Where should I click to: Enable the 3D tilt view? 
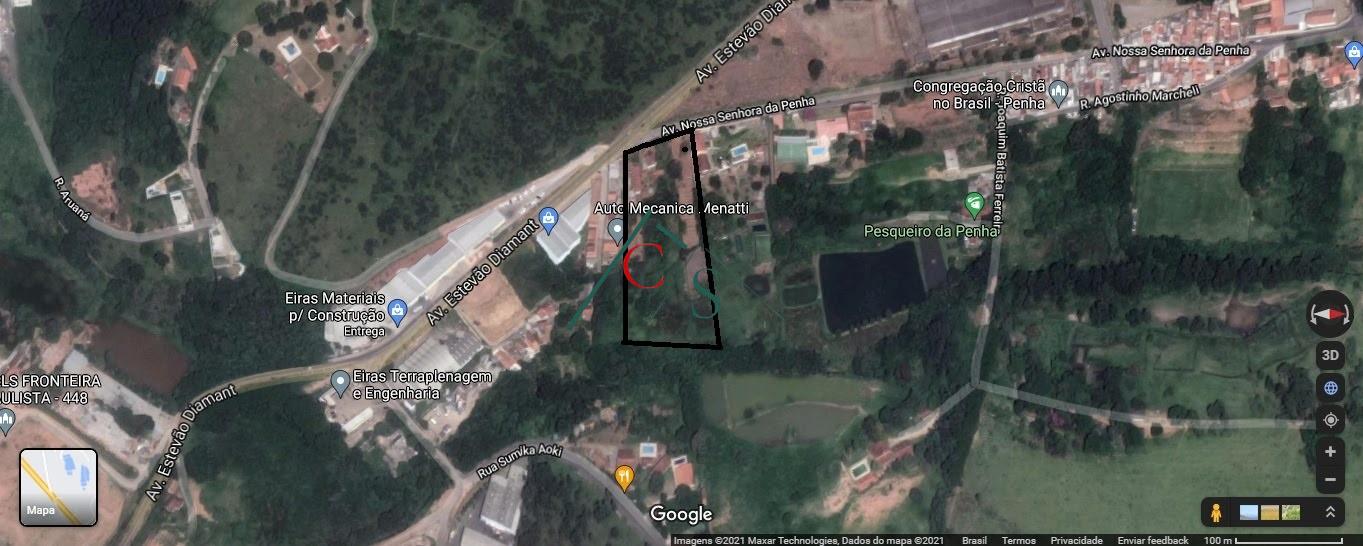point(1330,355)
